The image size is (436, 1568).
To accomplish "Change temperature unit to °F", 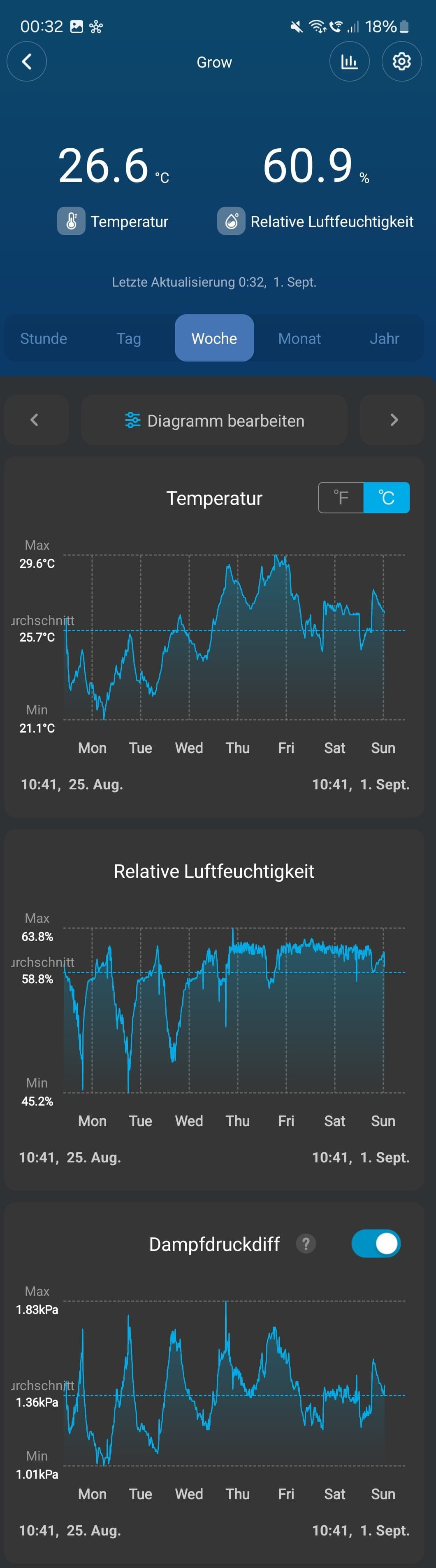I will pyautogui.click(x=341, y=498).
